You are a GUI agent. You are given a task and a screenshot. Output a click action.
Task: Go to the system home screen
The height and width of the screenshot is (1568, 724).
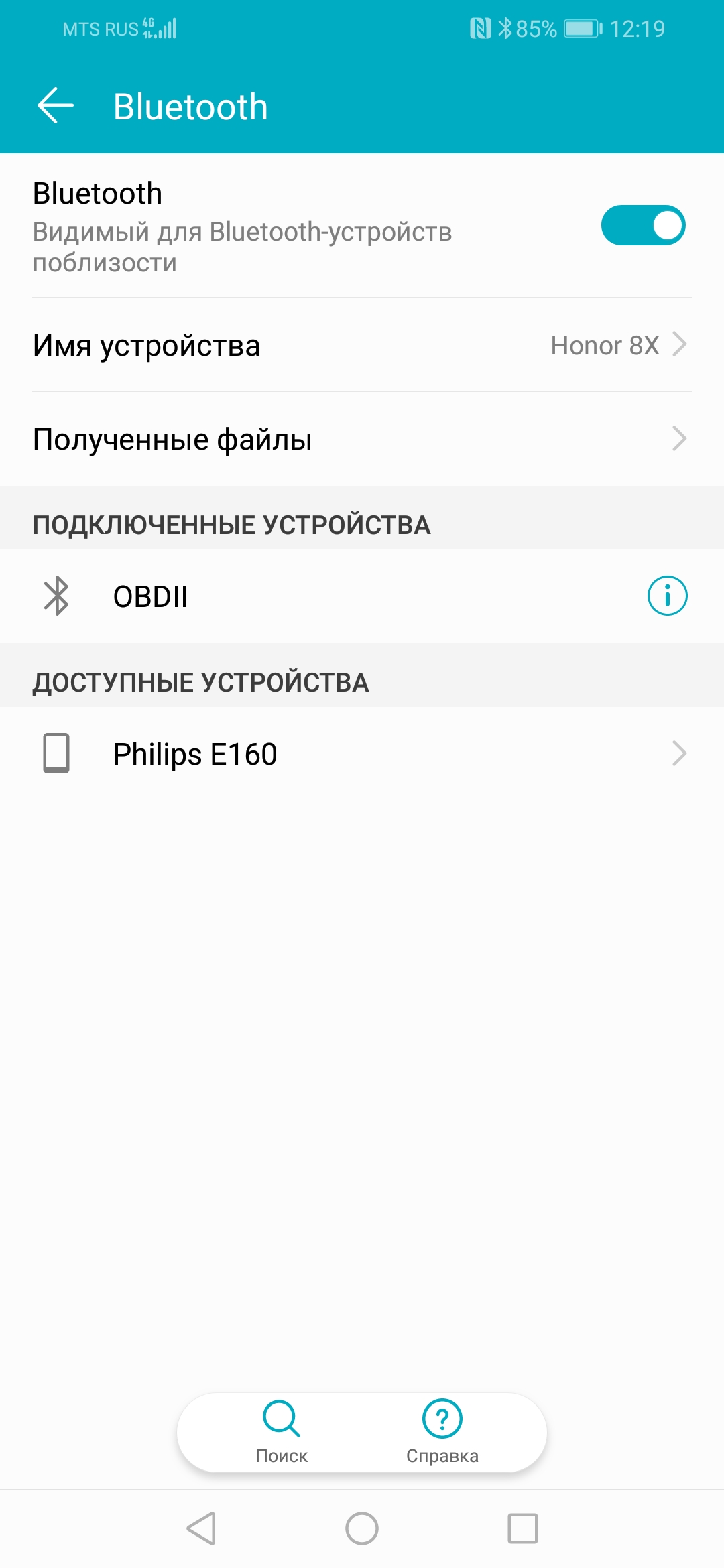coord(362,1528)
